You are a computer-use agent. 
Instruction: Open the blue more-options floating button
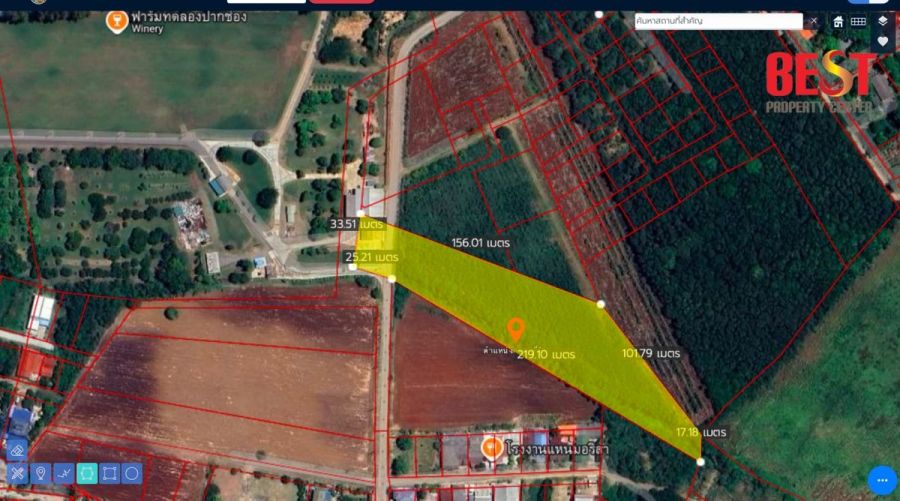coord(881,481)
